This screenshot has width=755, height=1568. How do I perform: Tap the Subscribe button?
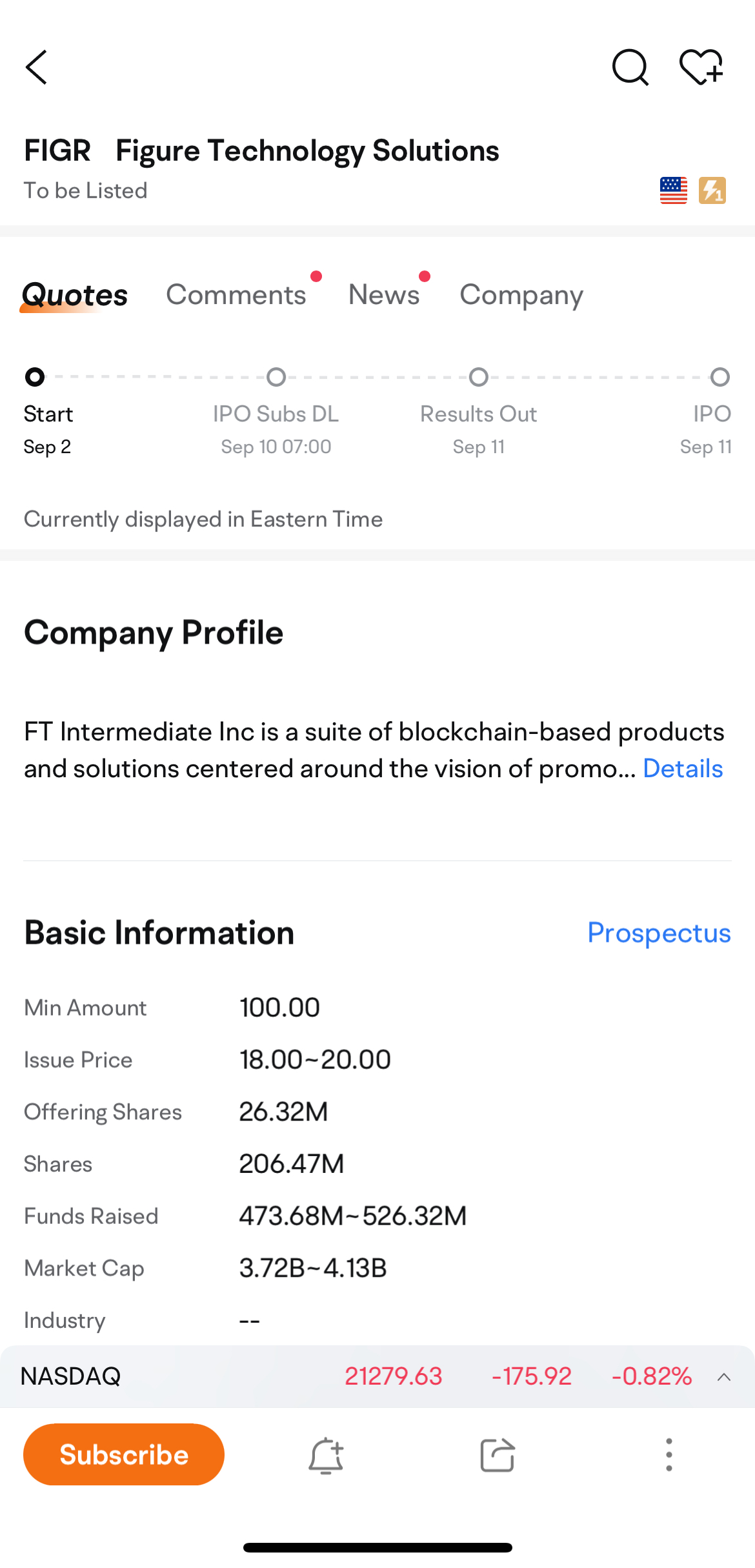[x=123, y=1454]
